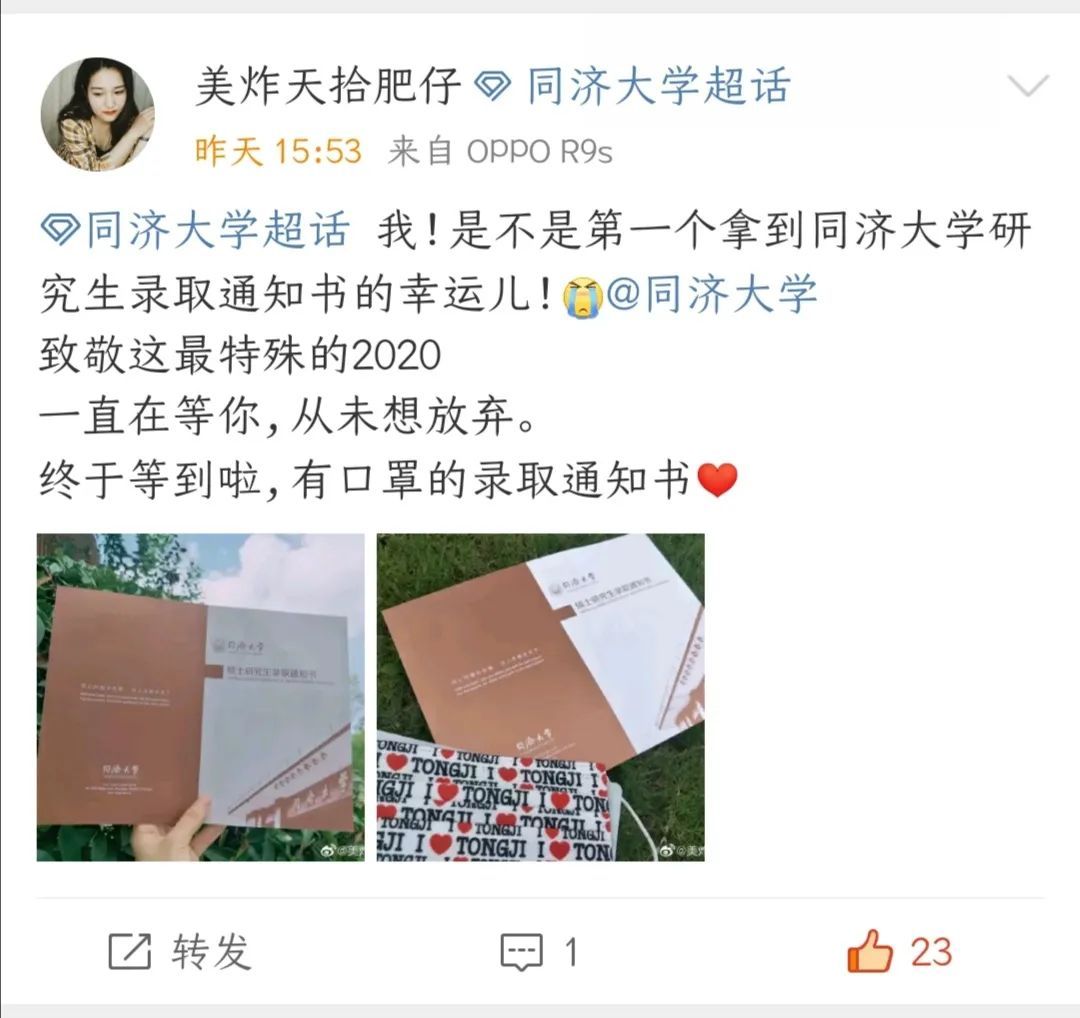View the photo with Tongji face mask
Viewport: 1080px width, 1018px height.
pyautogui.click(x=541, y=697)
